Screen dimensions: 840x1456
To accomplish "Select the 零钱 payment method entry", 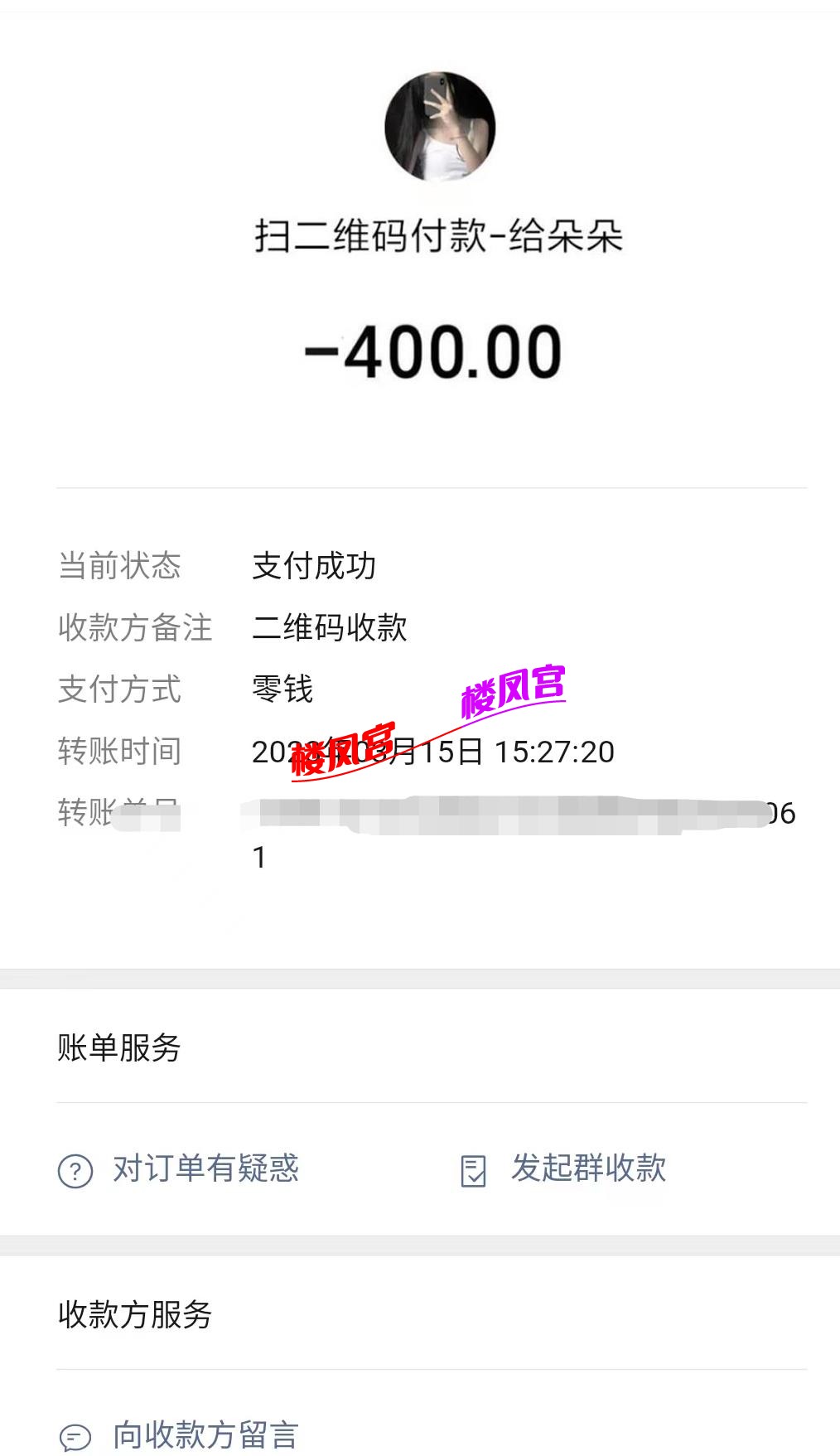I will [282, 689].
